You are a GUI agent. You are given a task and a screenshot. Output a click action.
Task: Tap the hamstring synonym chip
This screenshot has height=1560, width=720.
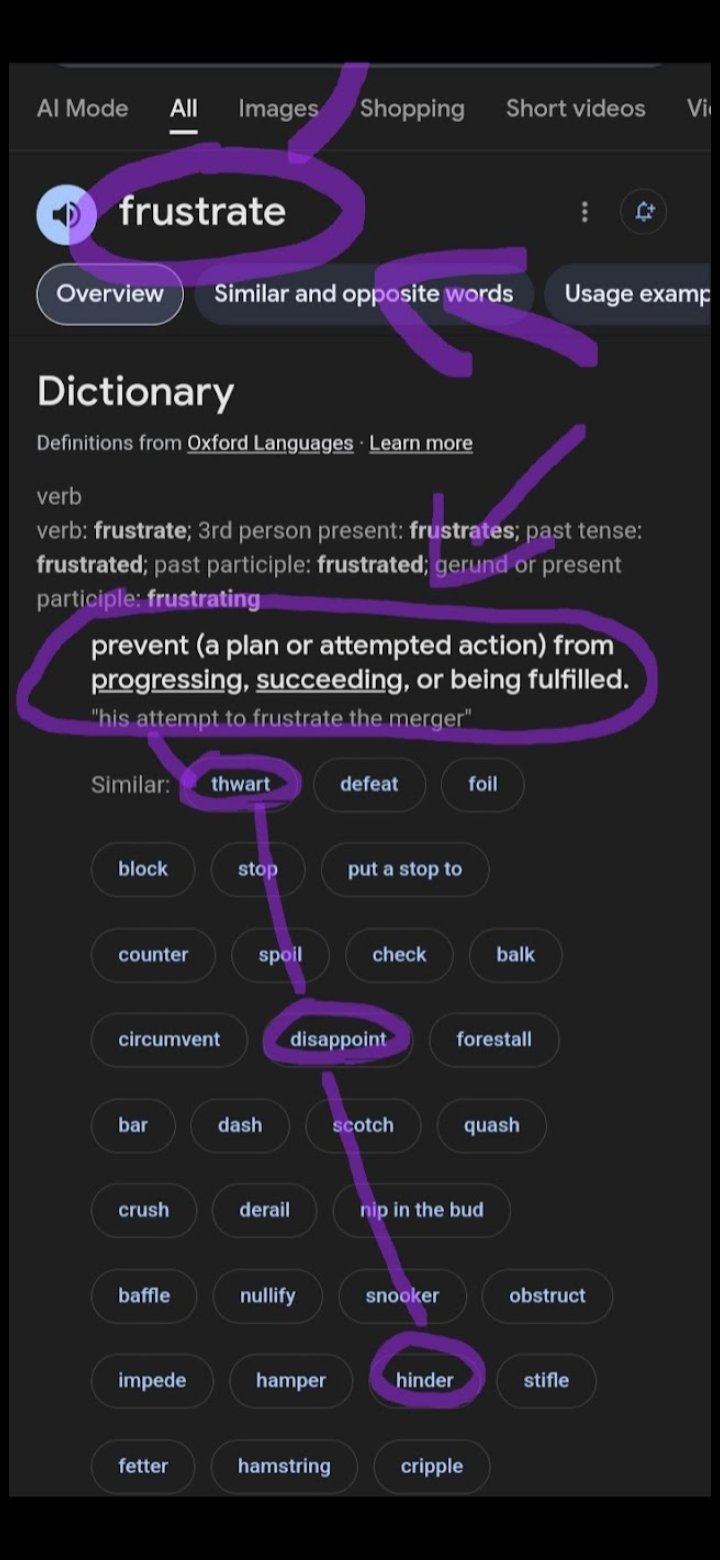coord(284,1466)
